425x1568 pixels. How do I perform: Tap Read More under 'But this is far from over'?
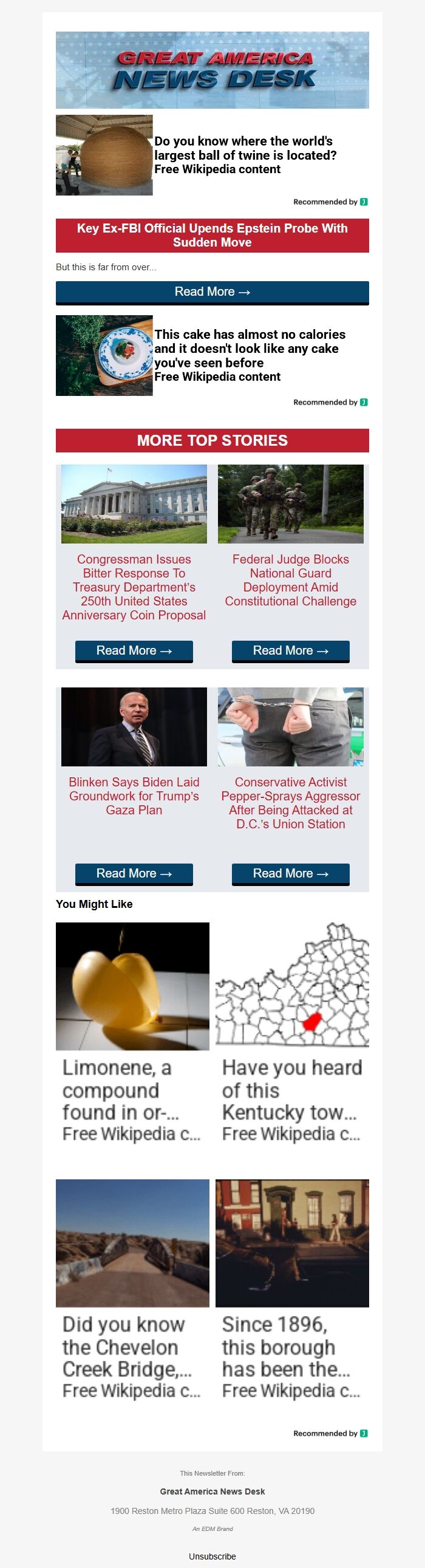[x=212, y=292]
